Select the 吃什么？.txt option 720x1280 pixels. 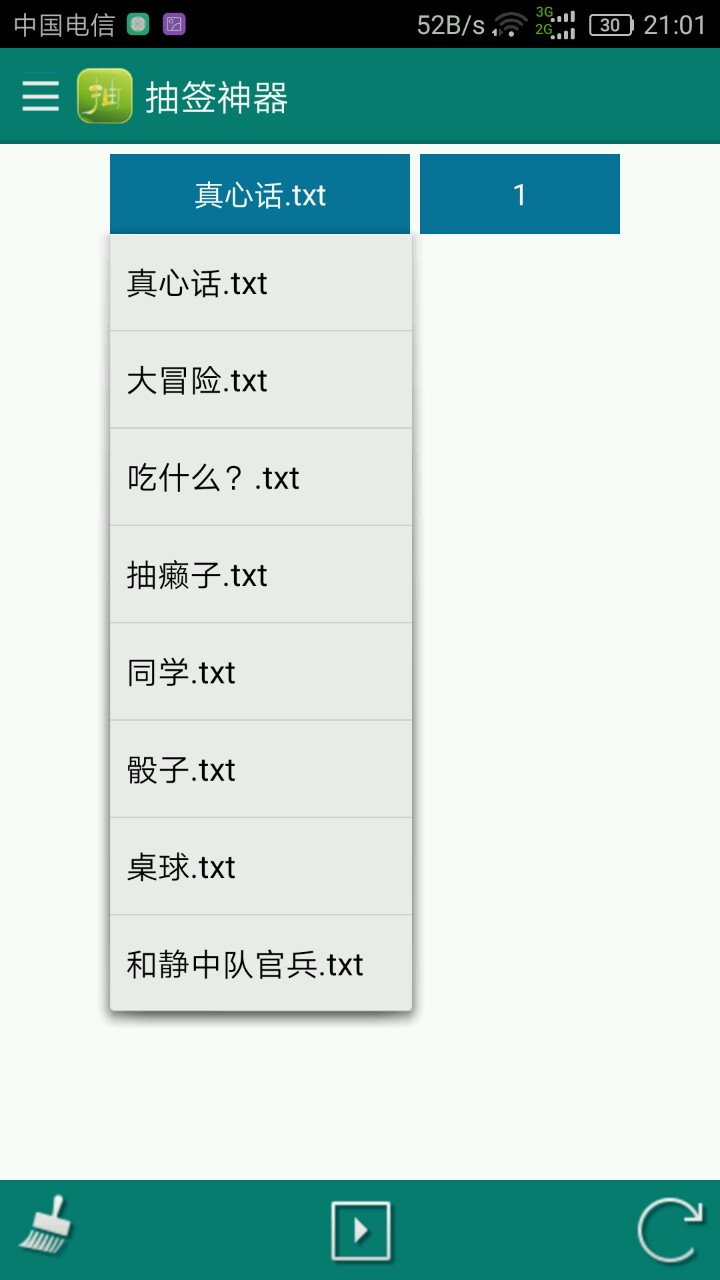pos(261,477)
